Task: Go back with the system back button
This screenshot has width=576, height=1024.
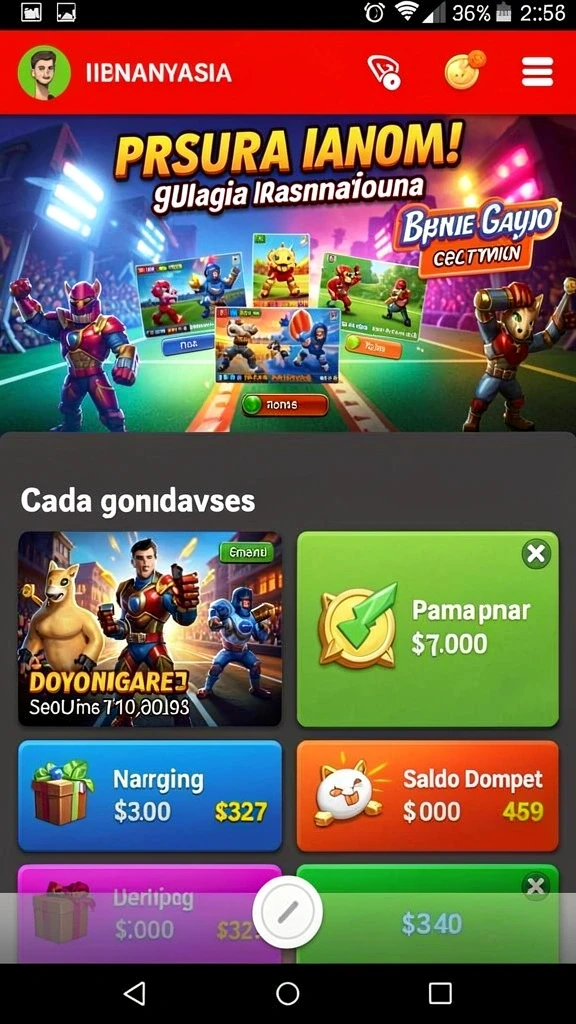Action: tap(135, 993)
